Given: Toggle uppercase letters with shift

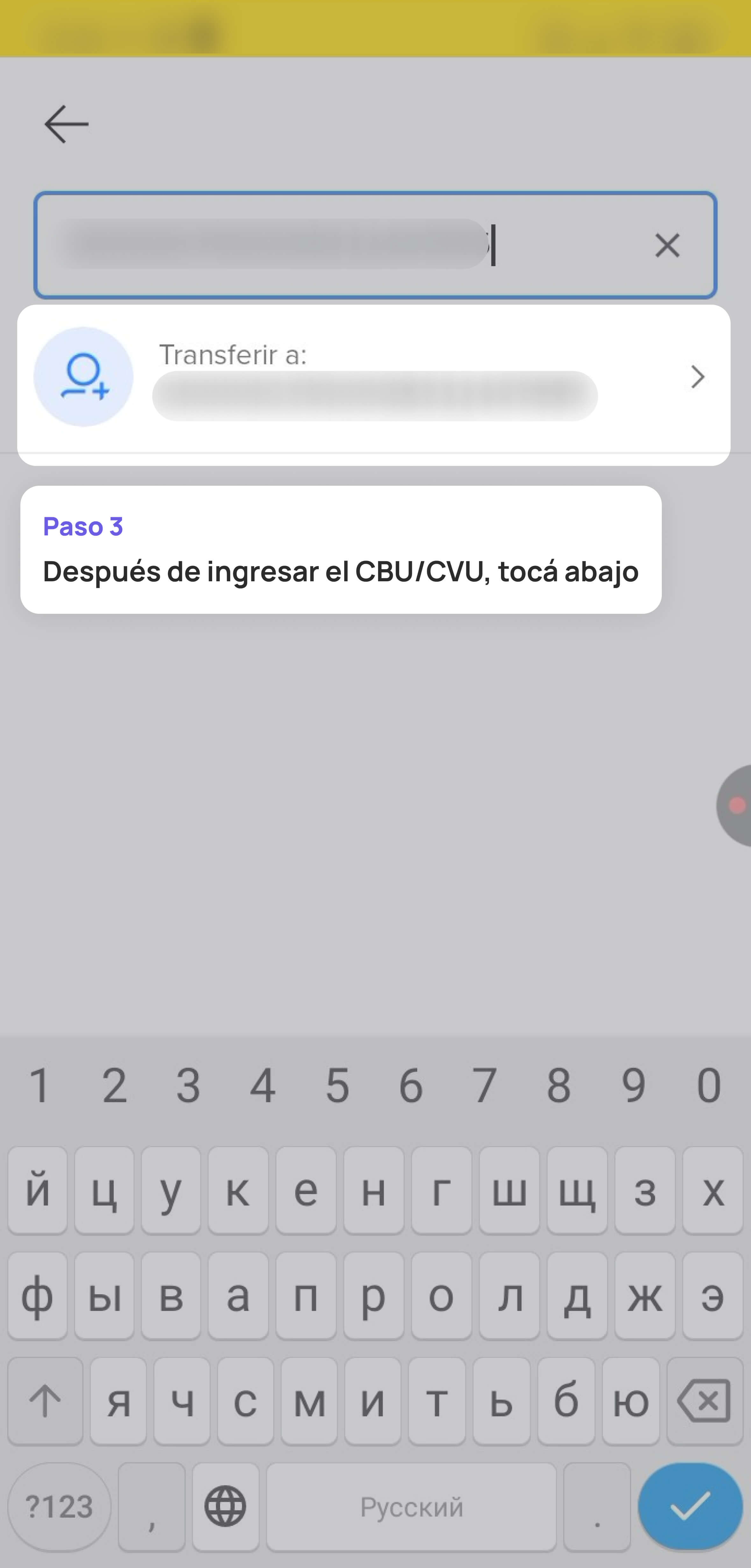Looking at the screenshot, I should point(44,1404).
